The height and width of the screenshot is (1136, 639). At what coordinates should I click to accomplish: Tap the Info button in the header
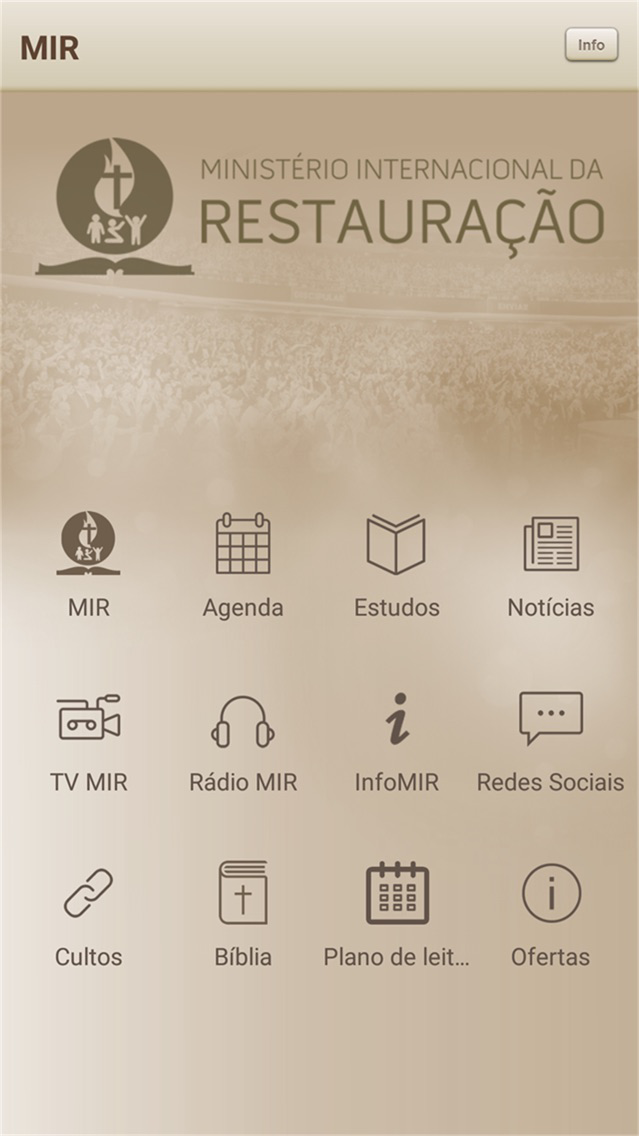[x=591, y=45]
